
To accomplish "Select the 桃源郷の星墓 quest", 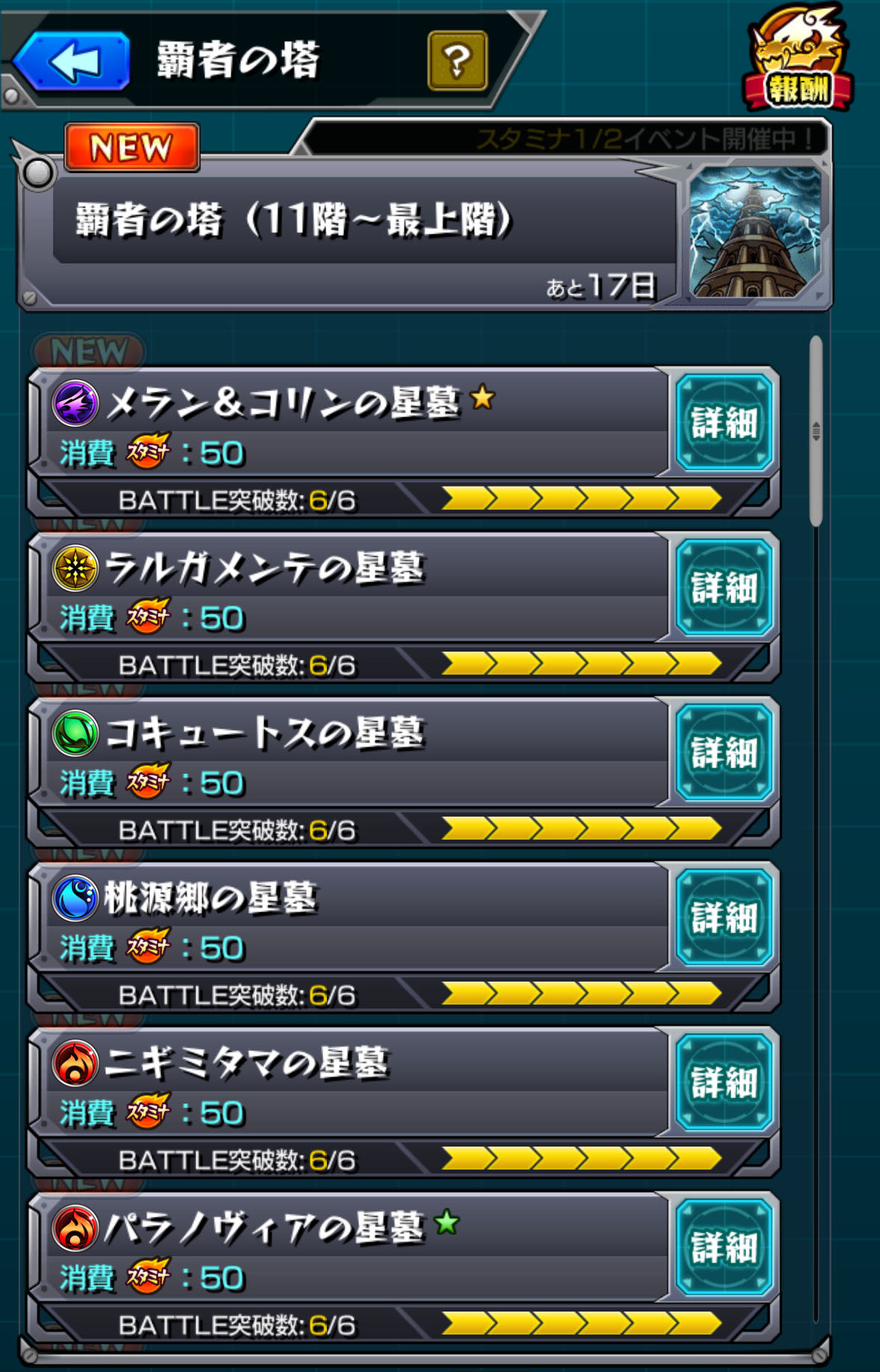I will pyautogui.click(x=351, y=919).
